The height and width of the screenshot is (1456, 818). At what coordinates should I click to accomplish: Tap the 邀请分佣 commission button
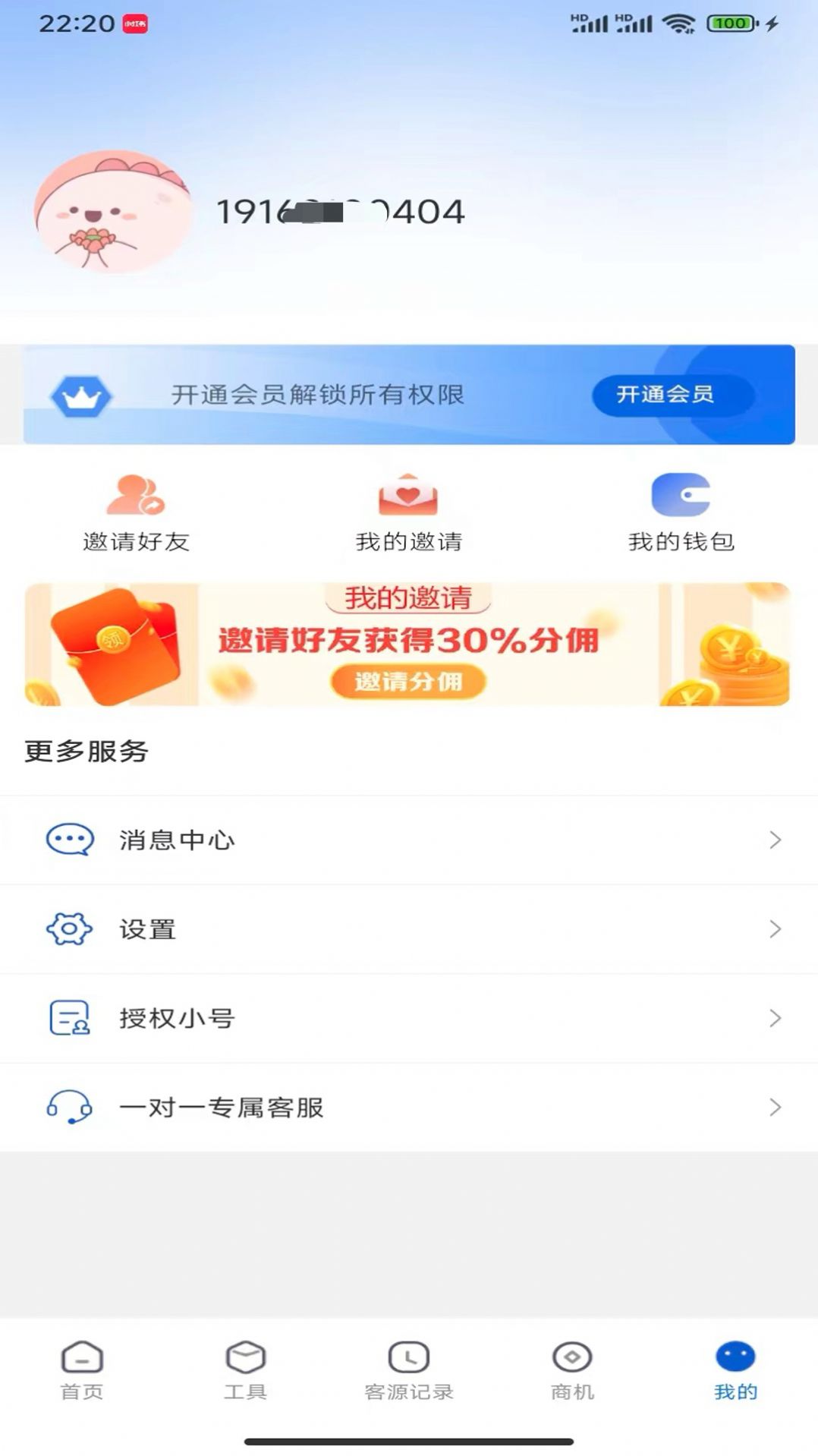point(409,682)
